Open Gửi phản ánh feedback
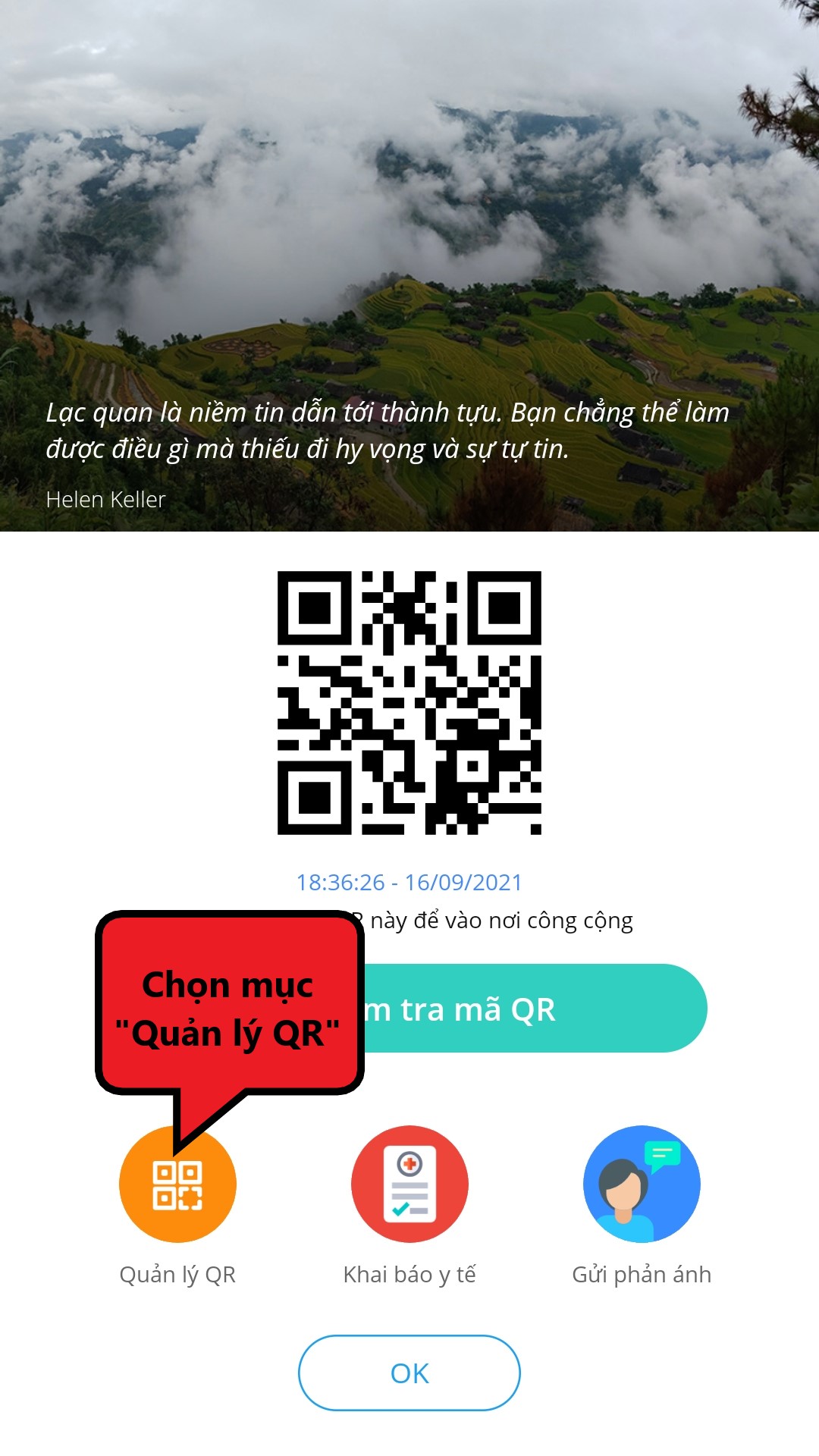This screenshot has width=819, height=1456. coord(642,1185)
